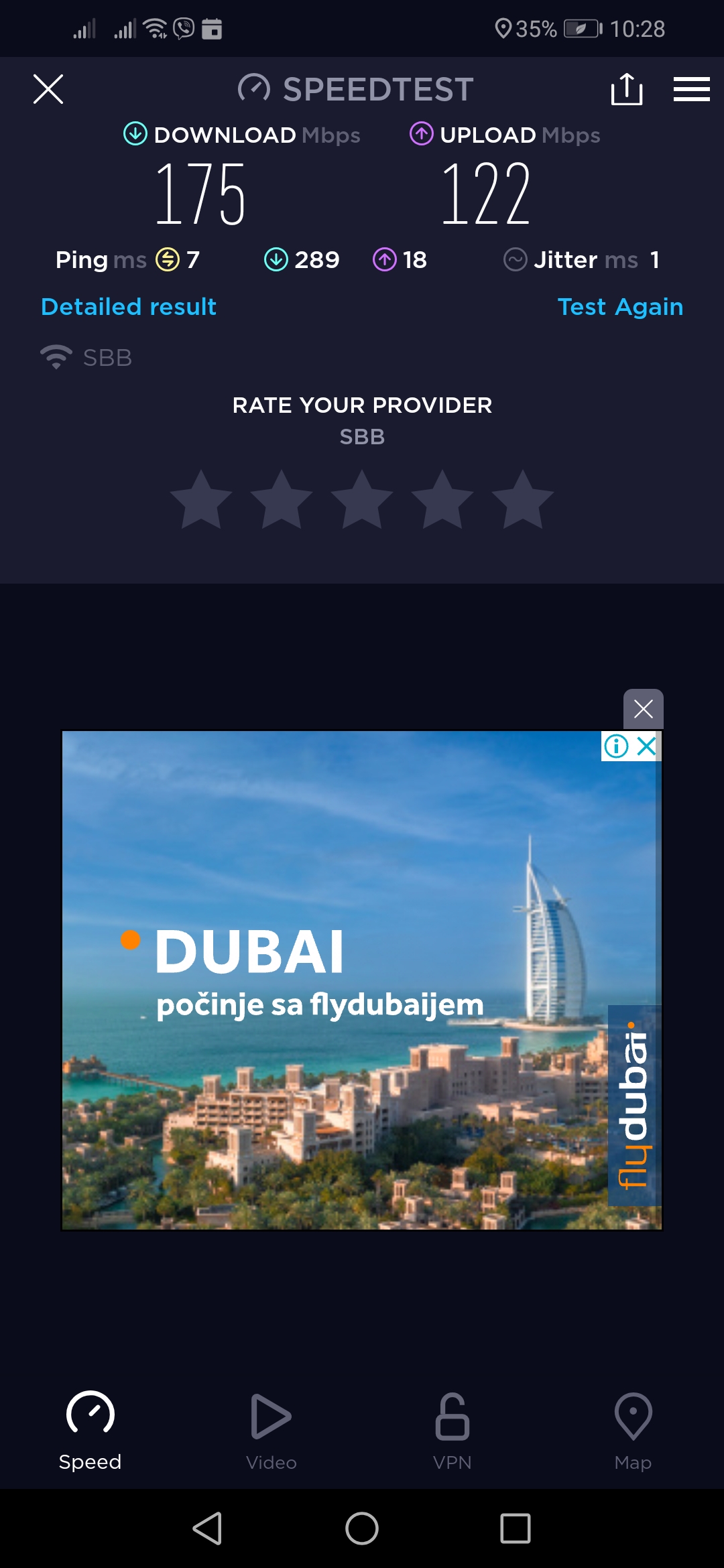The image size is (724, 1568).
Task: Tap the ad info icon
Action: [616, 746]
